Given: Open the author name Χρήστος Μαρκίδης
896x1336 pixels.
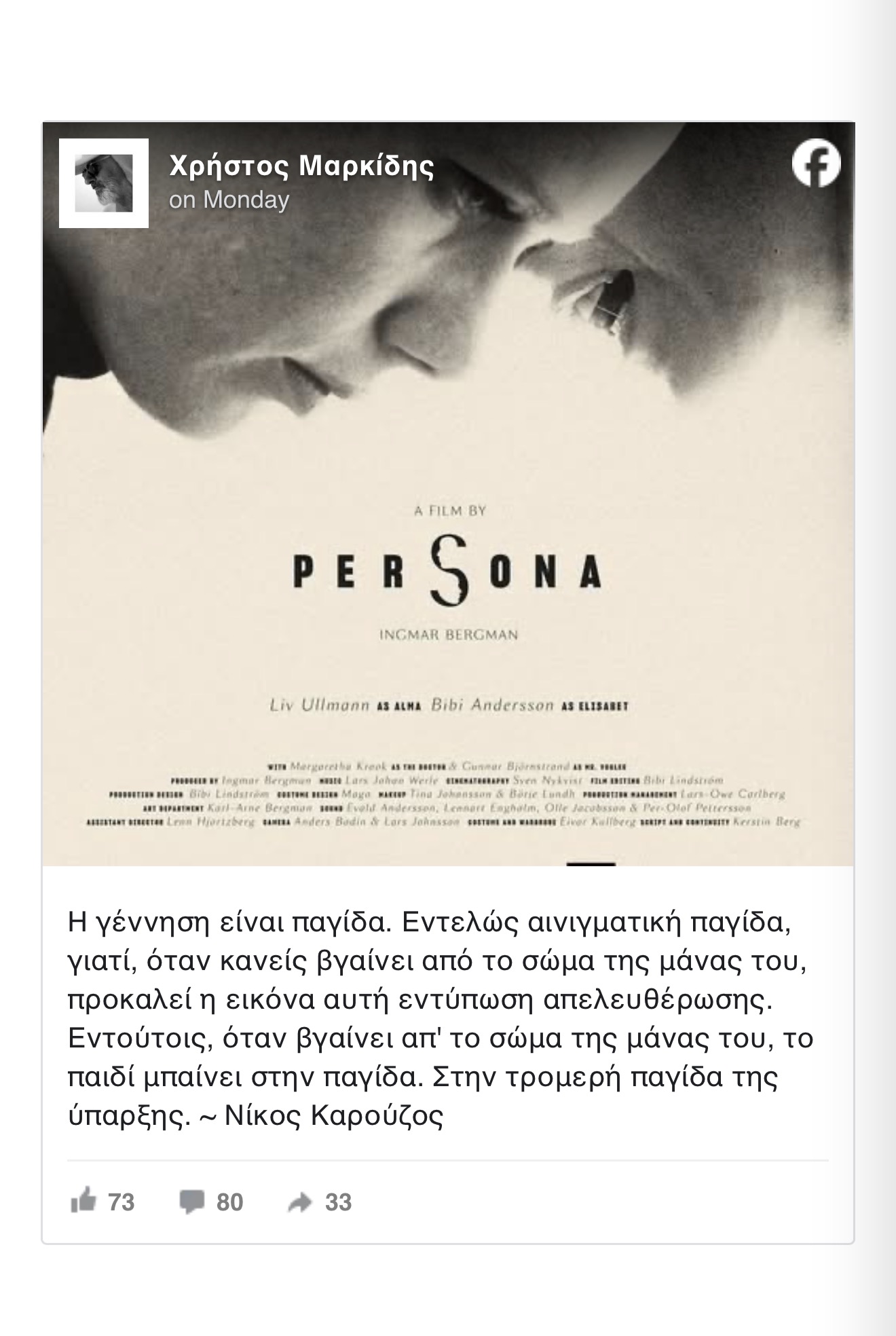Looking at the screenshot, I should 301,166.
